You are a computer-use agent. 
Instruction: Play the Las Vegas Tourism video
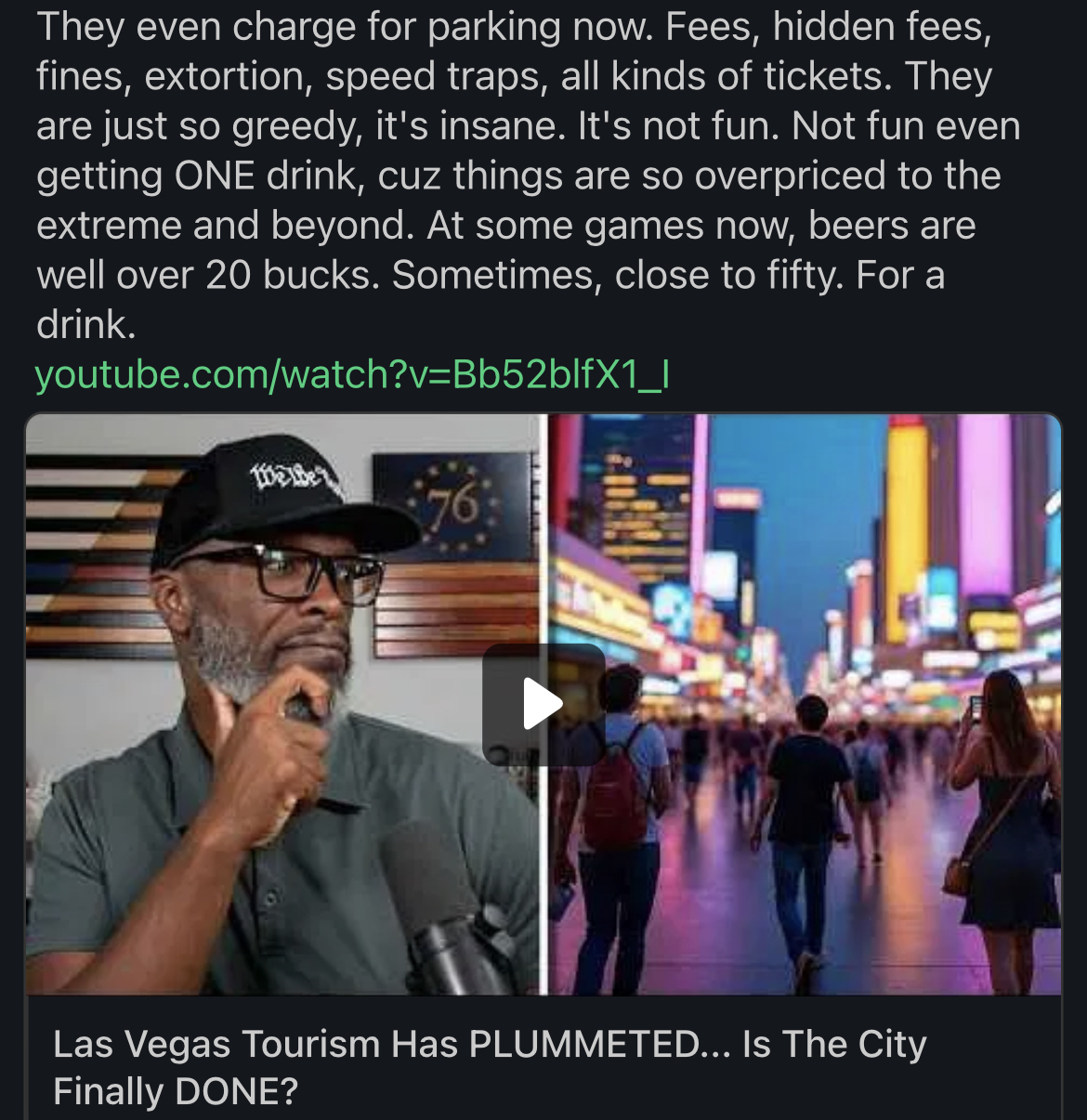coord(543,704)
